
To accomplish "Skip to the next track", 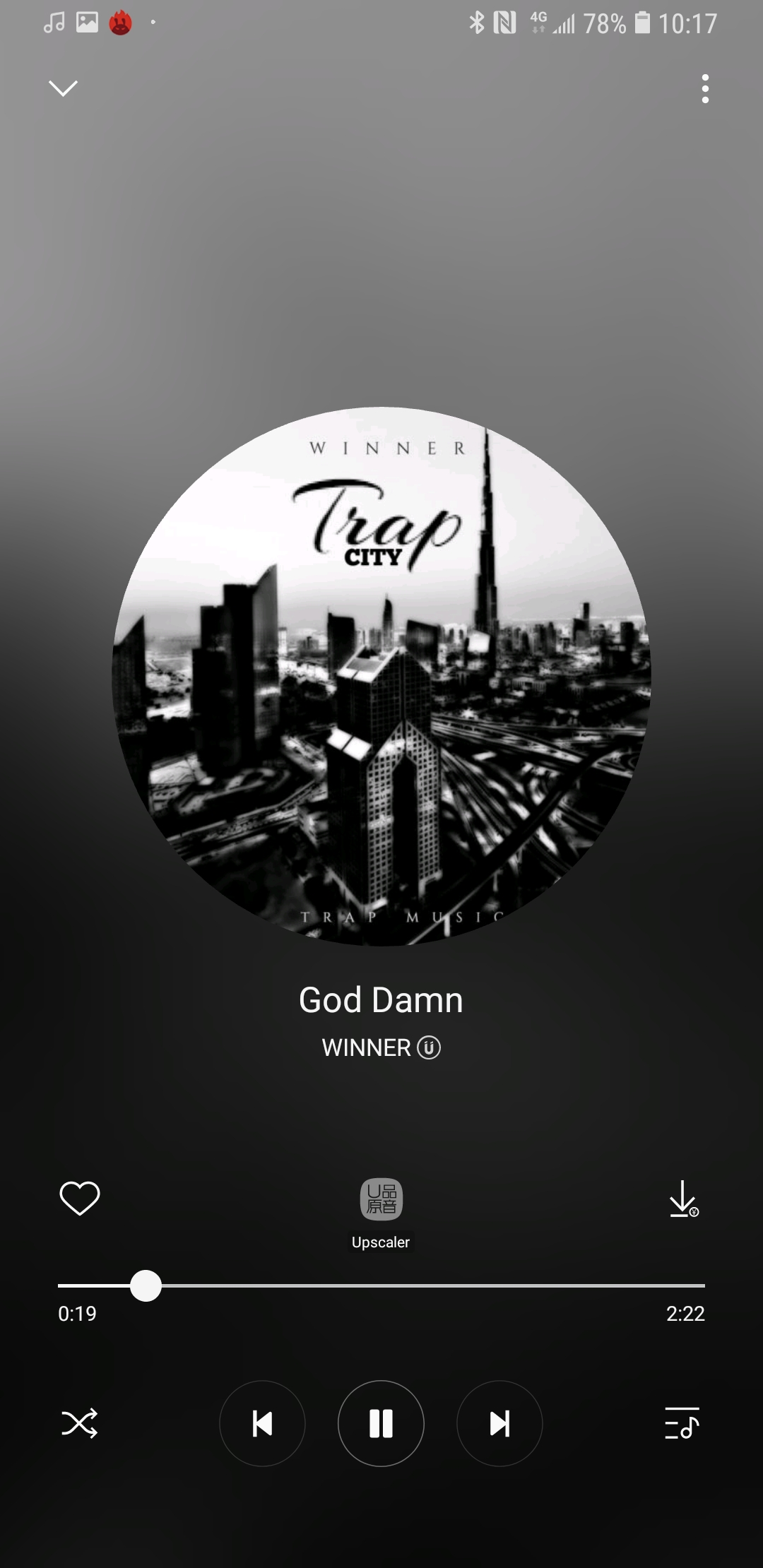I will point(499,1423).
